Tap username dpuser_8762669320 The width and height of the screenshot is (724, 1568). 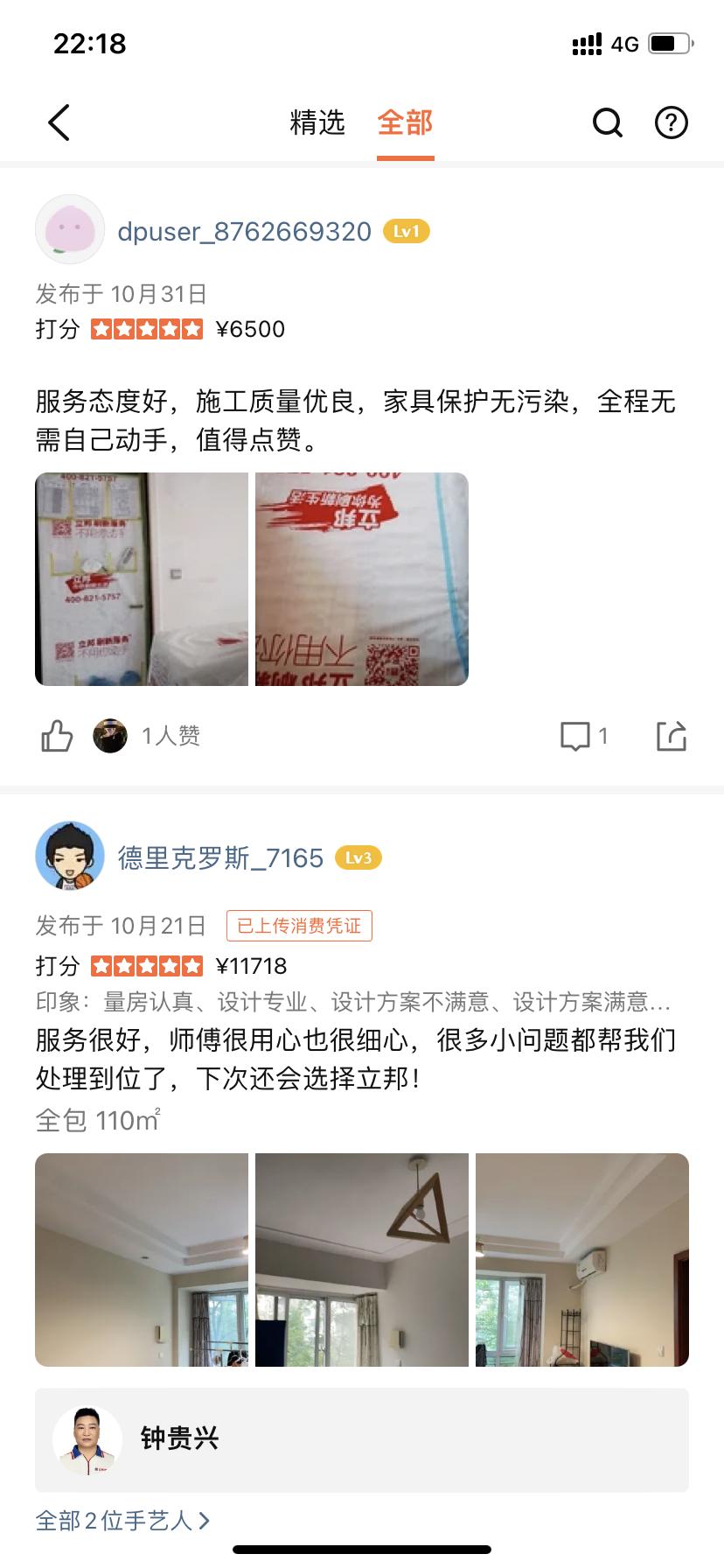[245, 231]
